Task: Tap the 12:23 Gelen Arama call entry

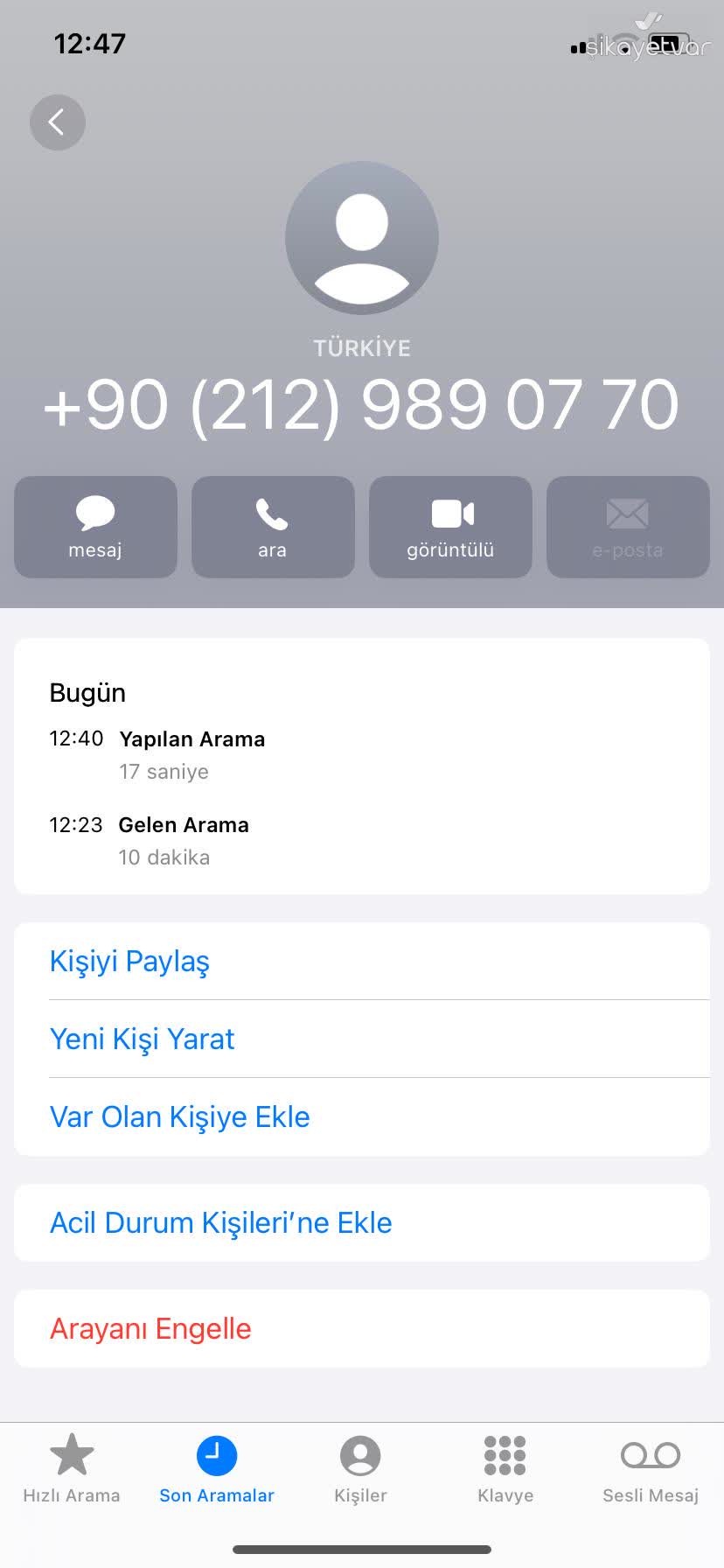Action: pyautogui.click(x=184, y=838)
